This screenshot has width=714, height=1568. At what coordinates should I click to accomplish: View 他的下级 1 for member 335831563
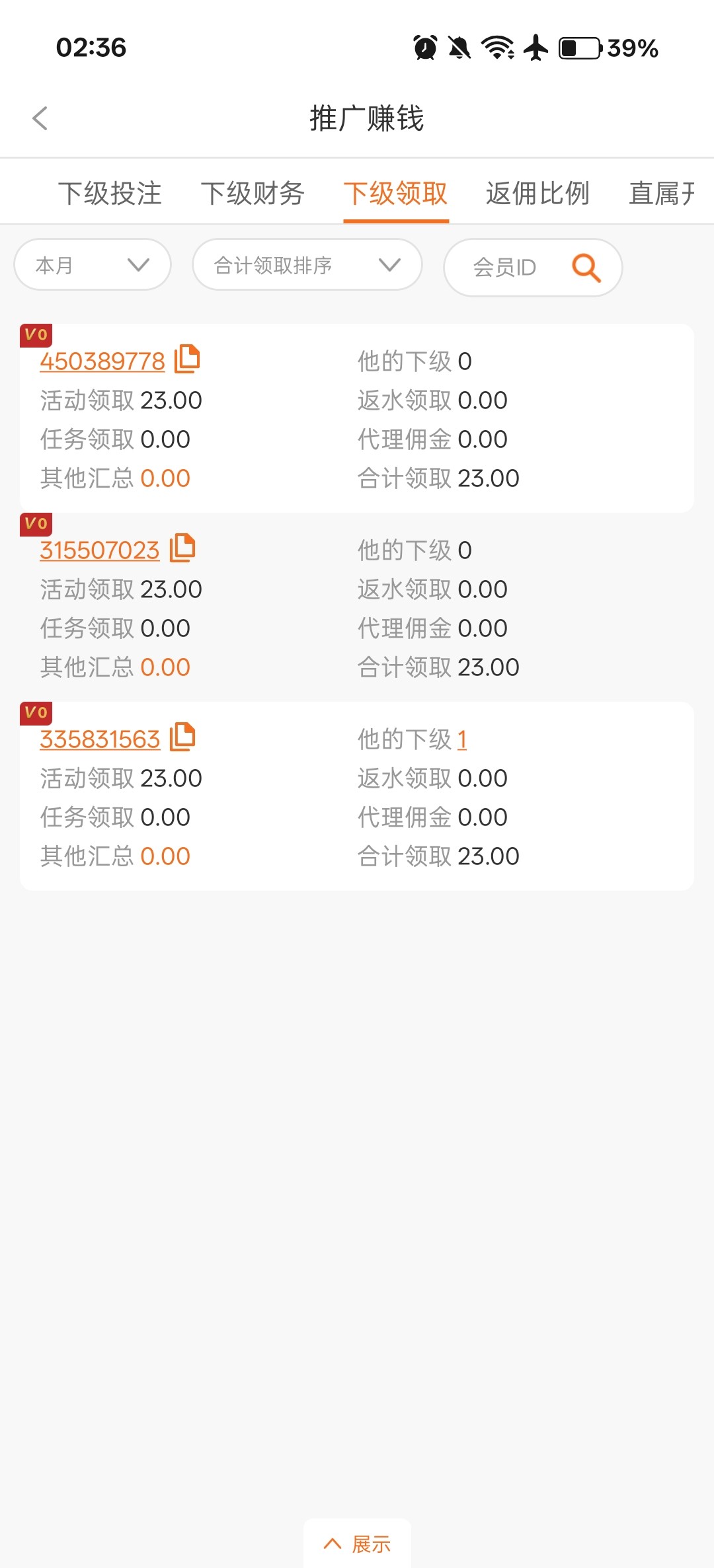click(462, 739)
